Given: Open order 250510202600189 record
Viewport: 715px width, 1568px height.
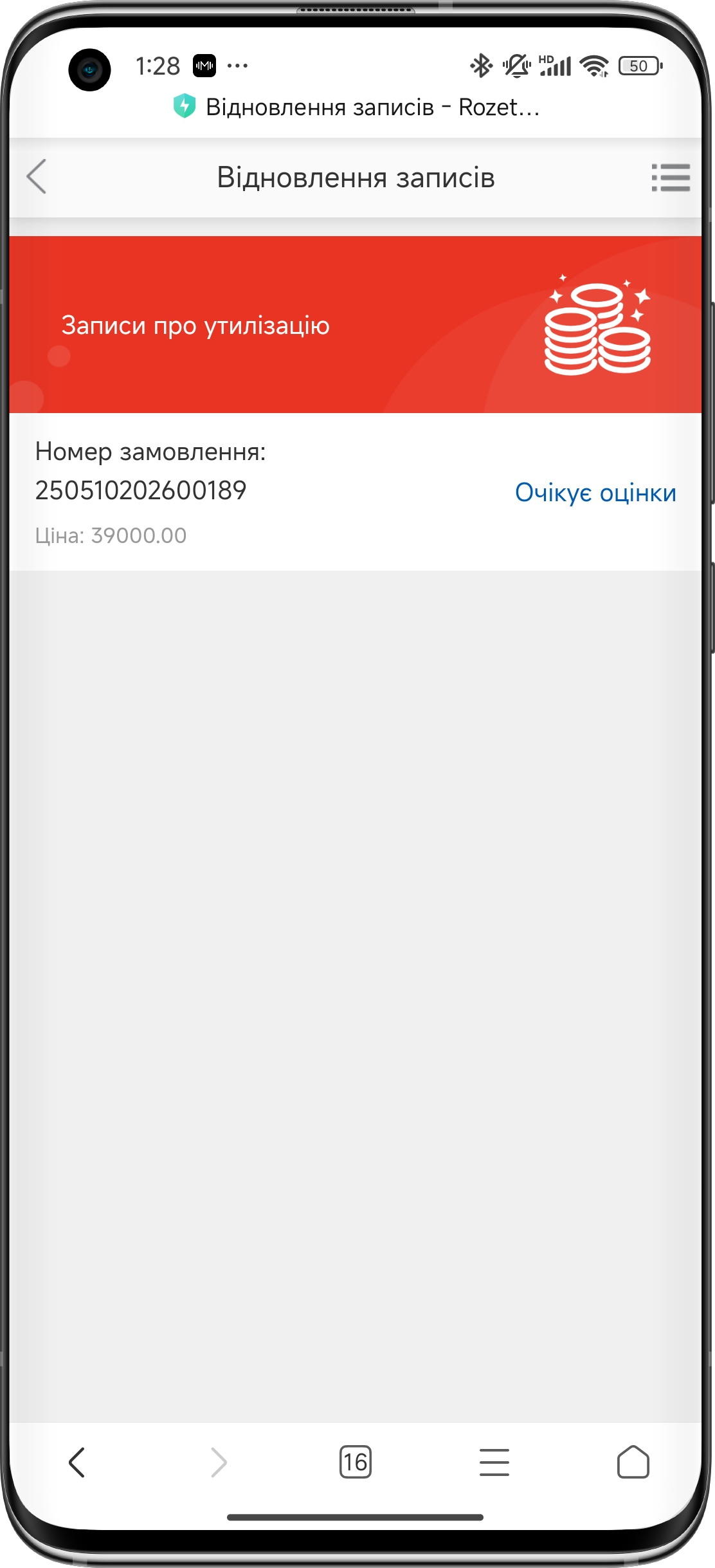Looking at the screenshot, I should 356,492.
